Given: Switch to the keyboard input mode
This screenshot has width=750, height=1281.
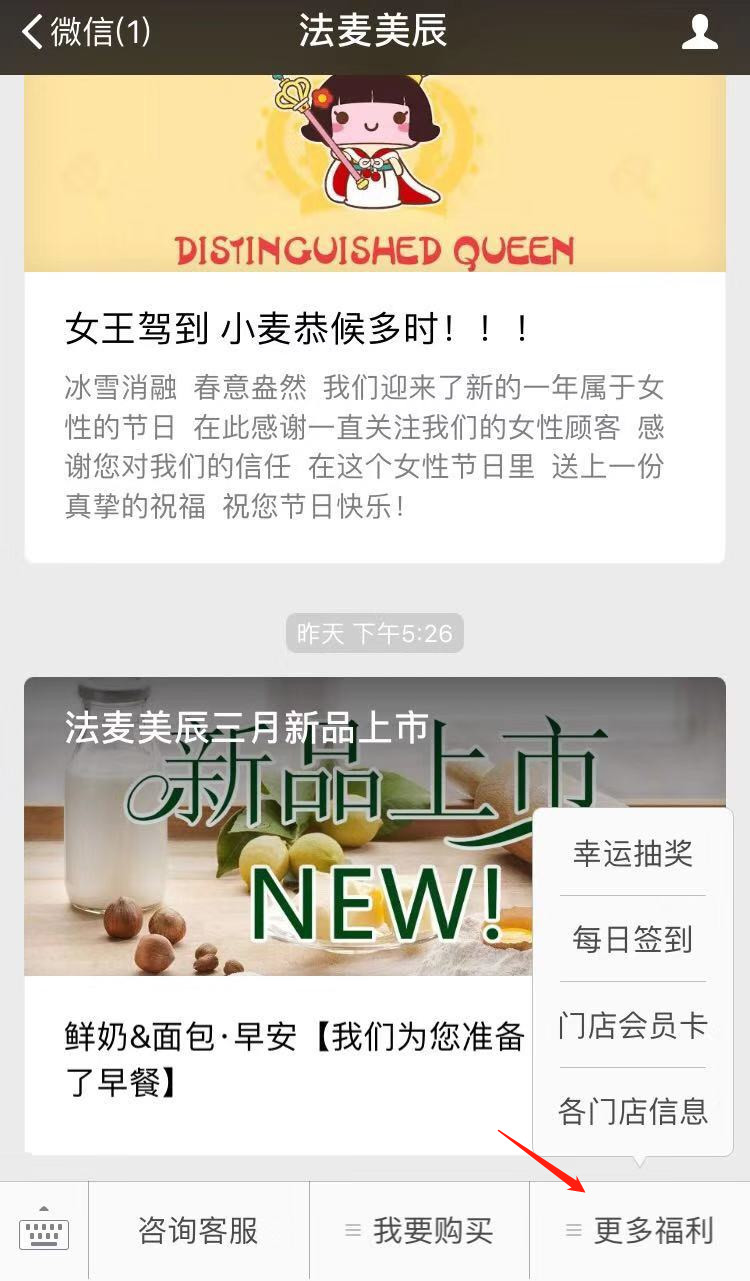Looking at the screenshot, I should (x=44, y=1232).
